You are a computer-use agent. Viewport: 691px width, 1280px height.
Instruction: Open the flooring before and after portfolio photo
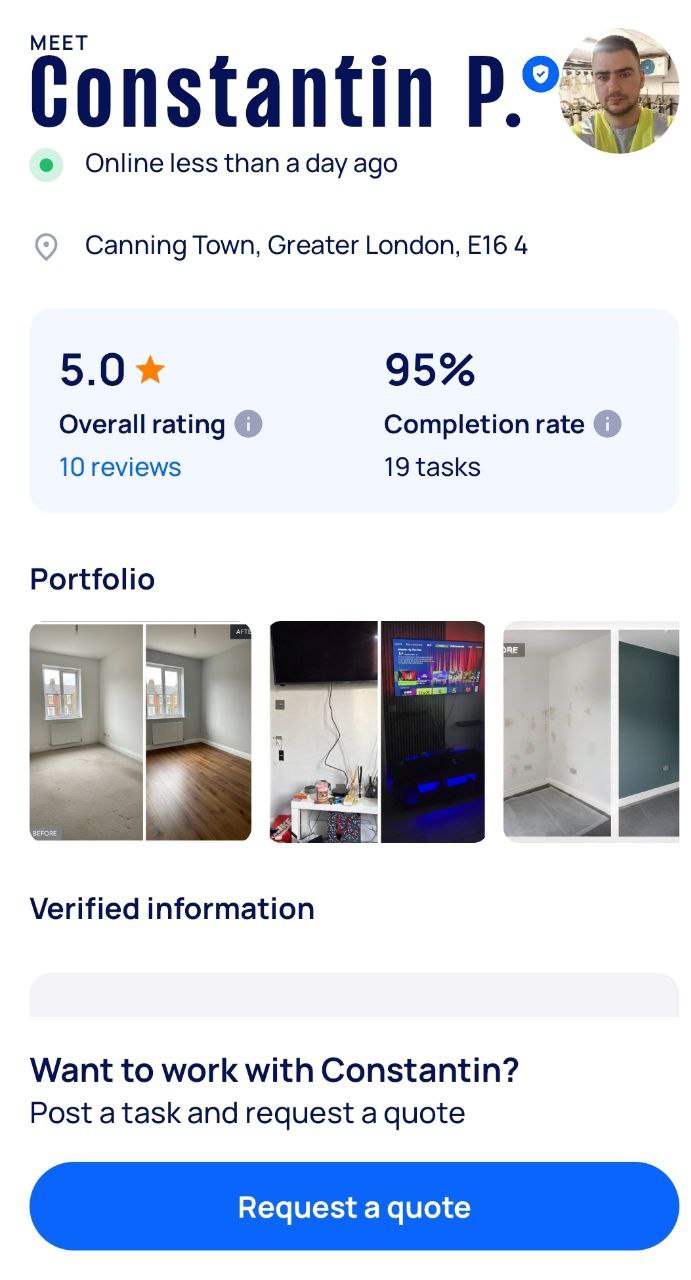click(140, 732)
